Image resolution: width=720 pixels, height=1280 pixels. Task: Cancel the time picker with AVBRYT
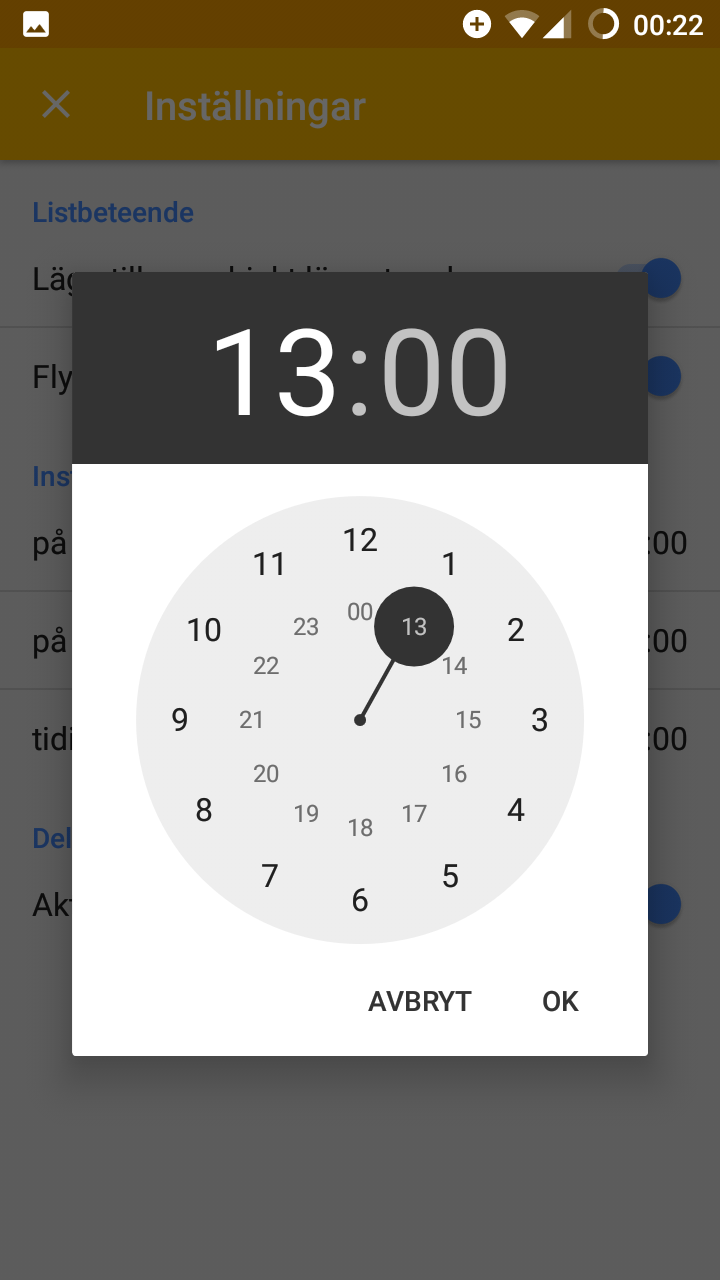[420, 1001]
